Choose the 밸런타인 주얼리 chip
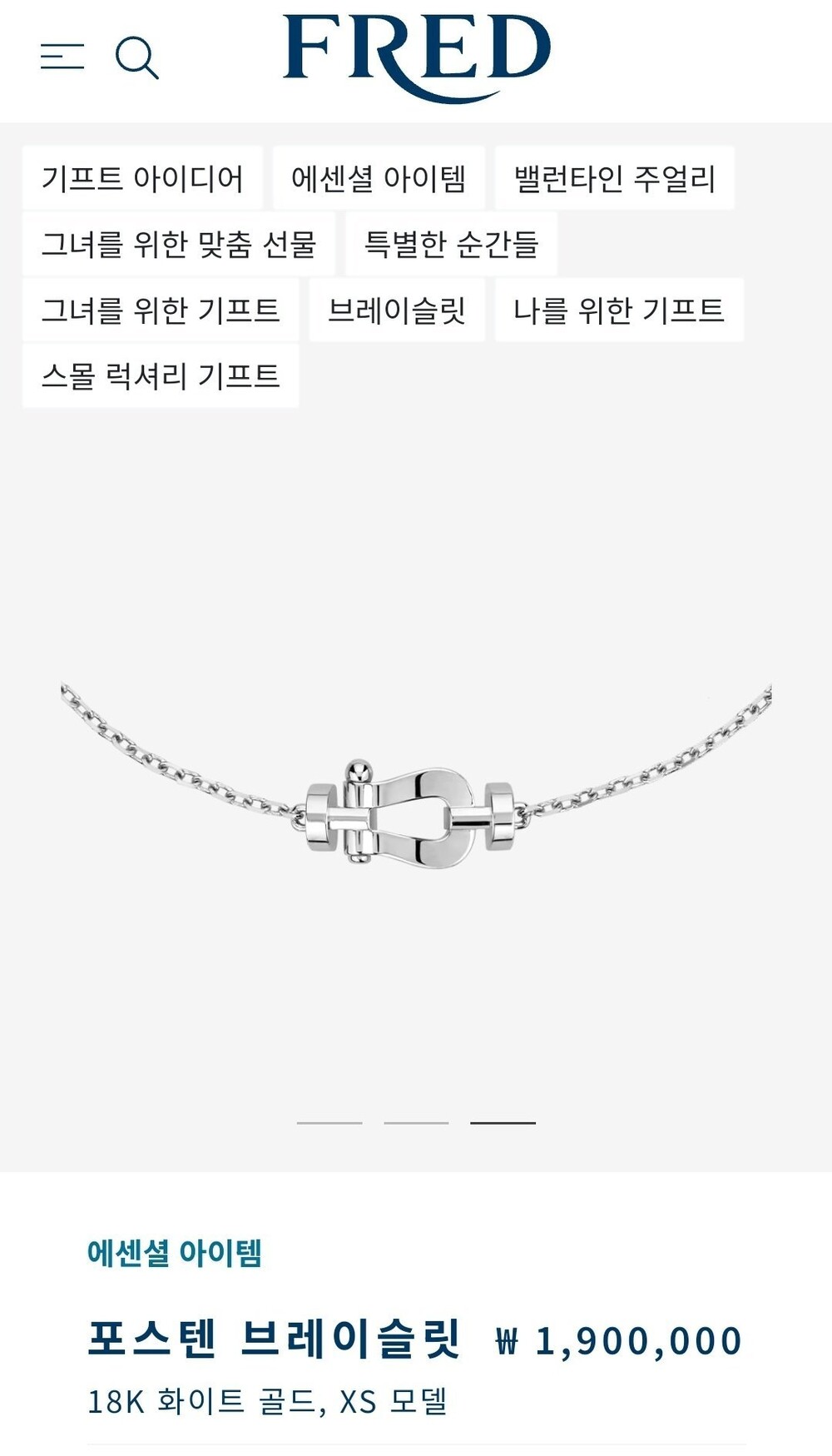The image size is (832, 1456). [x=615, y=178]
